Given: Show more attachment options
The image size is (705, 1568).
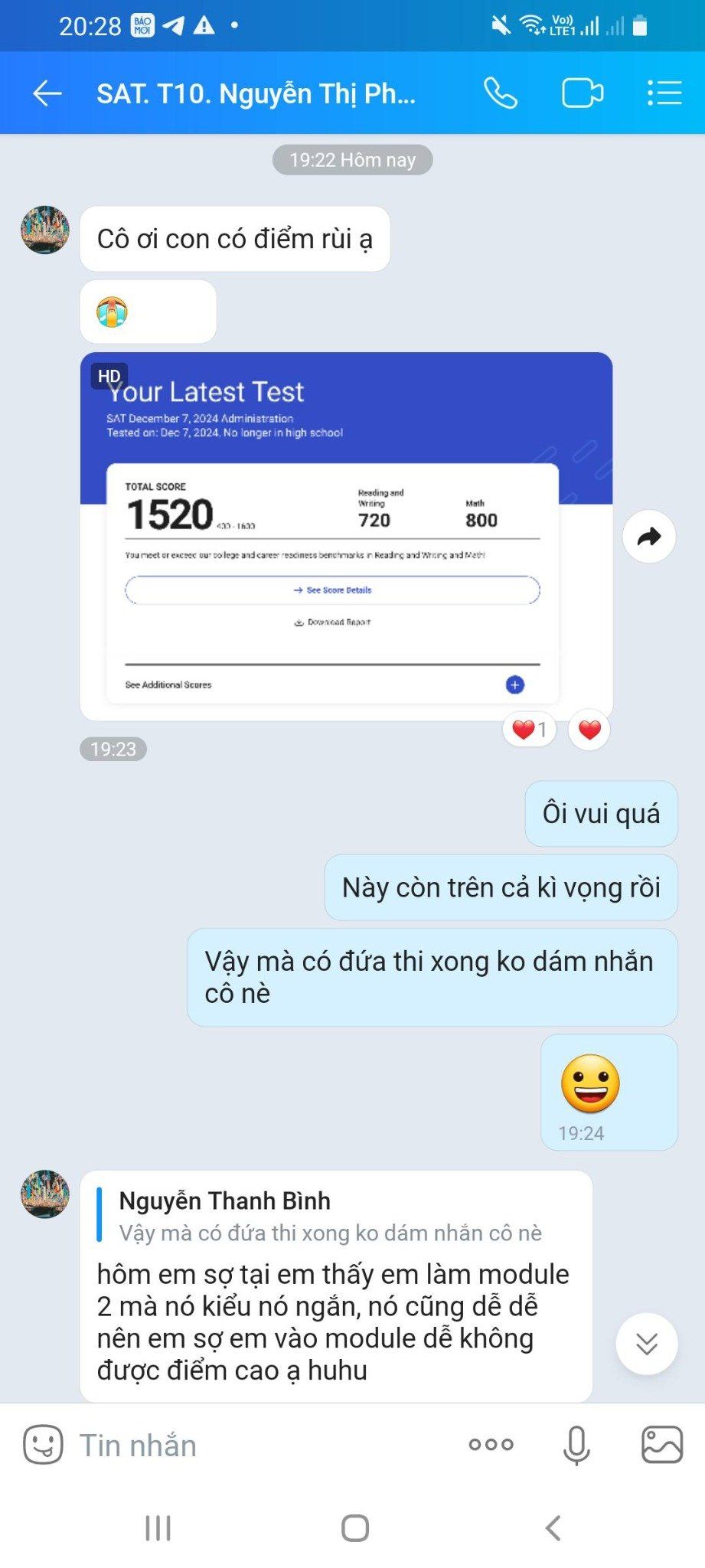Looking at the screenshot, I should (491, 1445).
